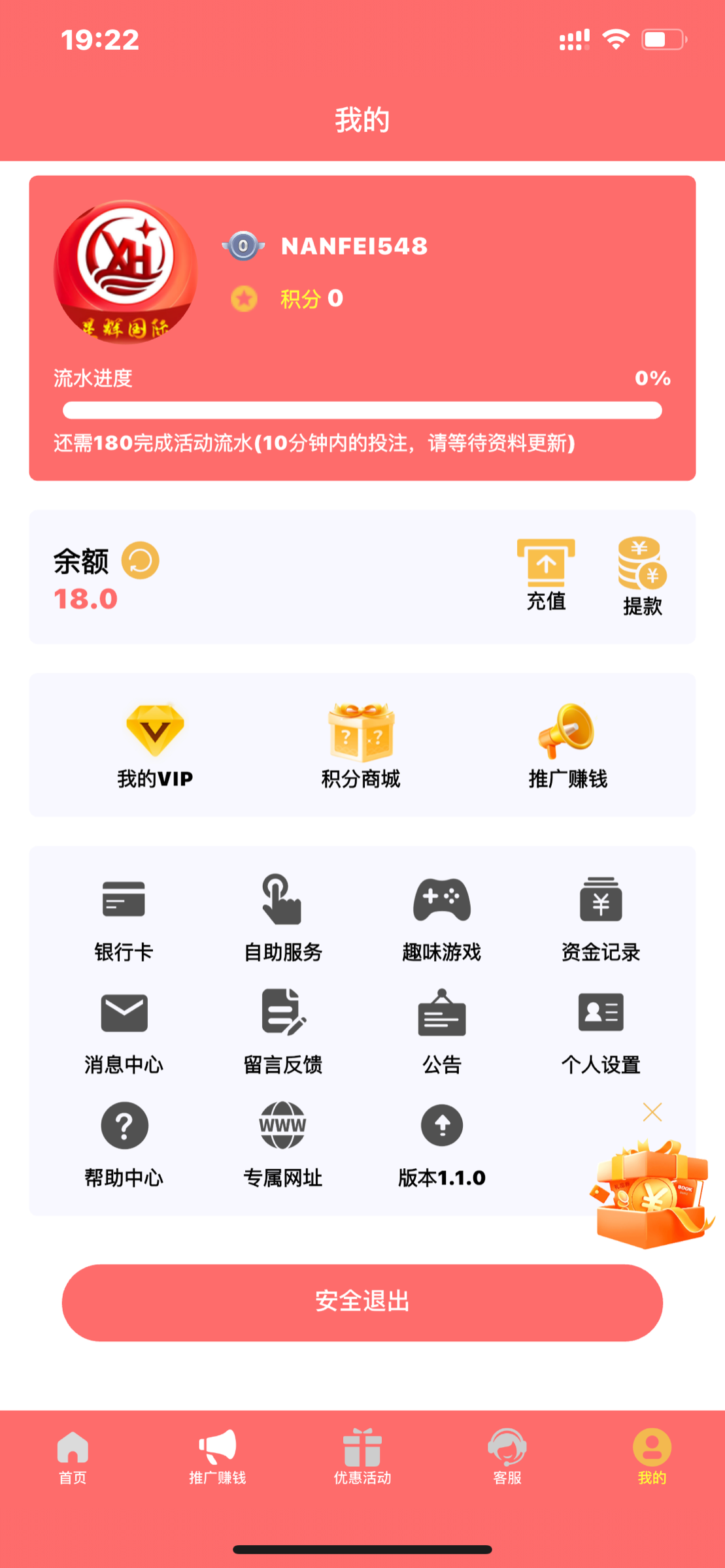Open 积分商城 points mall

(x=361, y=745)
